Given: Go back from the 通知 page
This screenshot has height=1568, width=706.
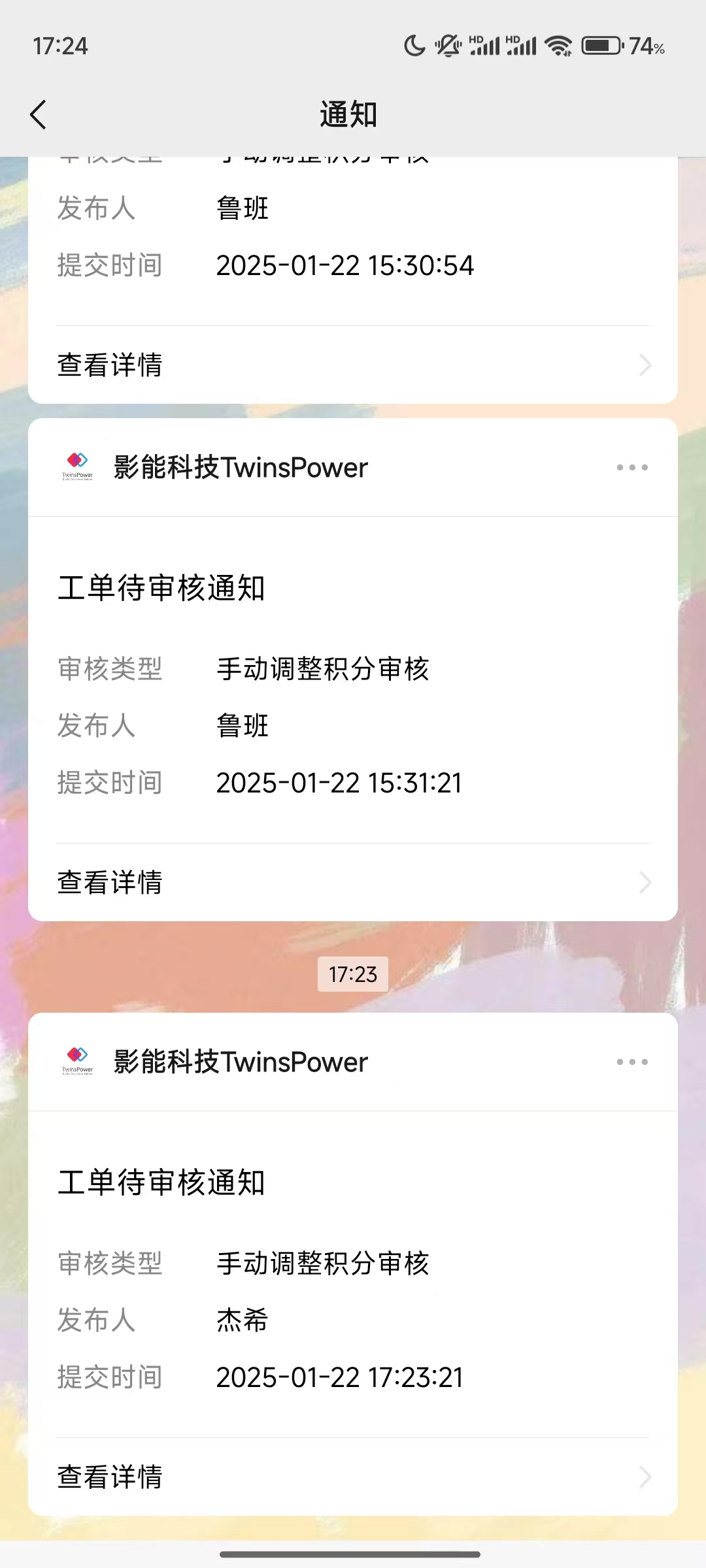Looking at the screenshot, I should click(39, 115).
